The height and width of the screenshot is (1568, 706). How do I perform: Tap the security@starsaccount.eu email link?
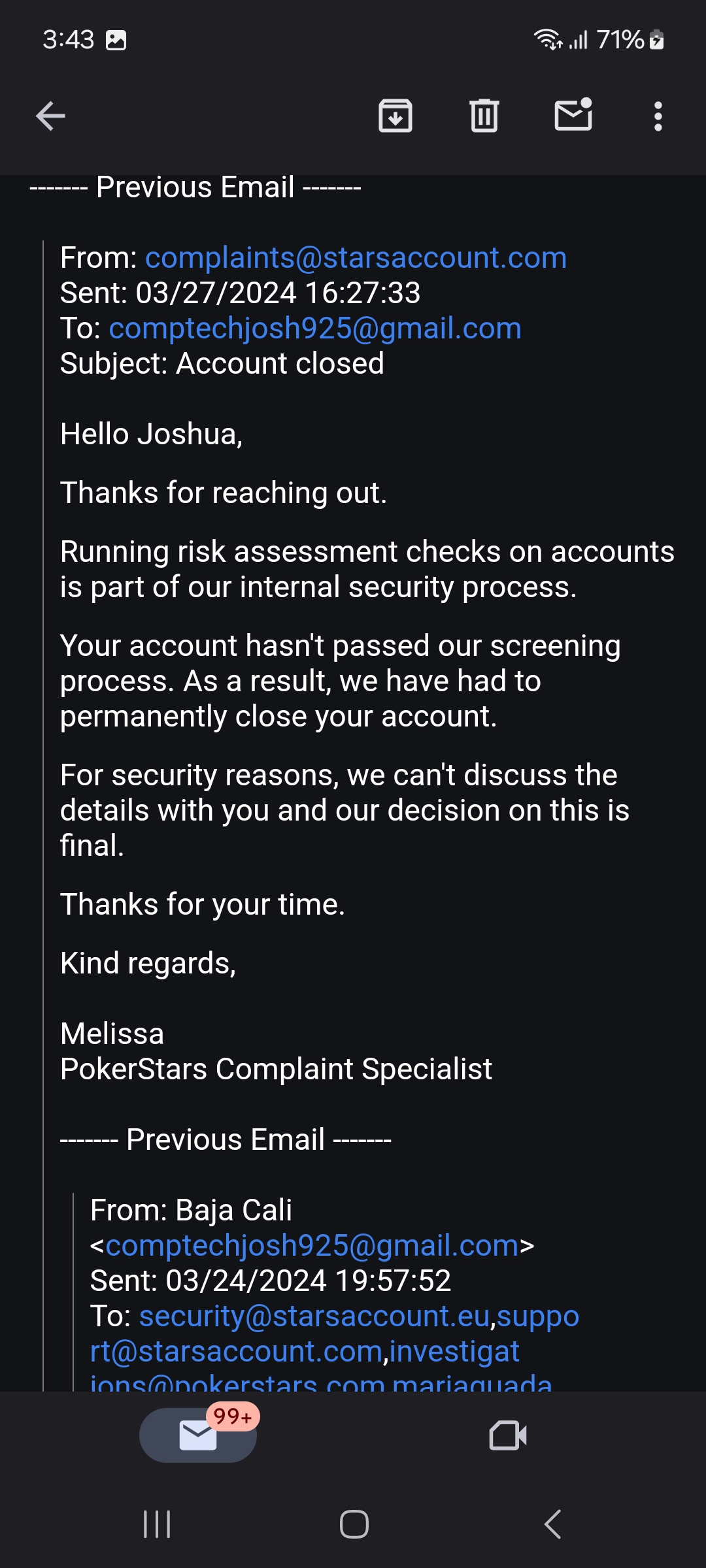click(314, 1316)
